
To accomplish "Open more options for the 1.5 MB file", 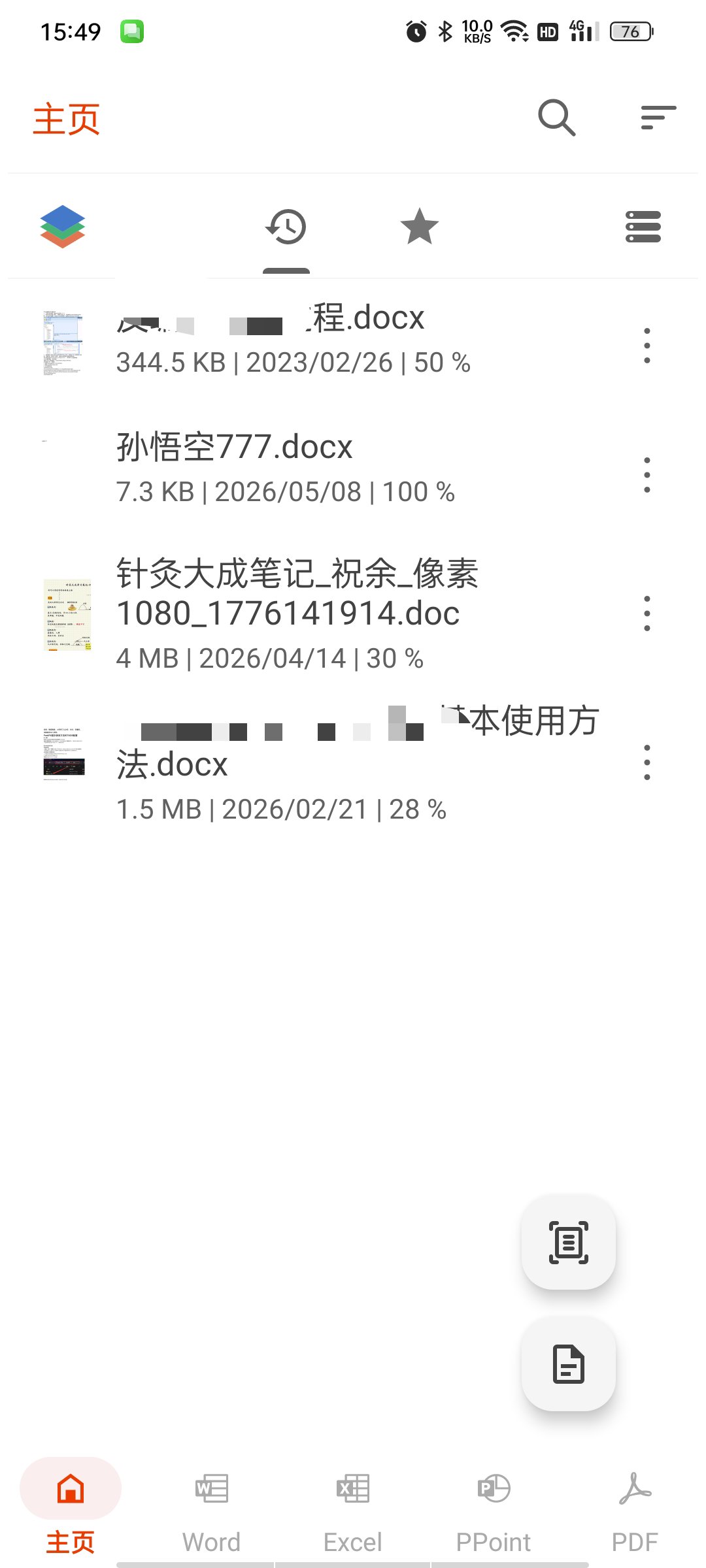I will (x=647, y=762).
